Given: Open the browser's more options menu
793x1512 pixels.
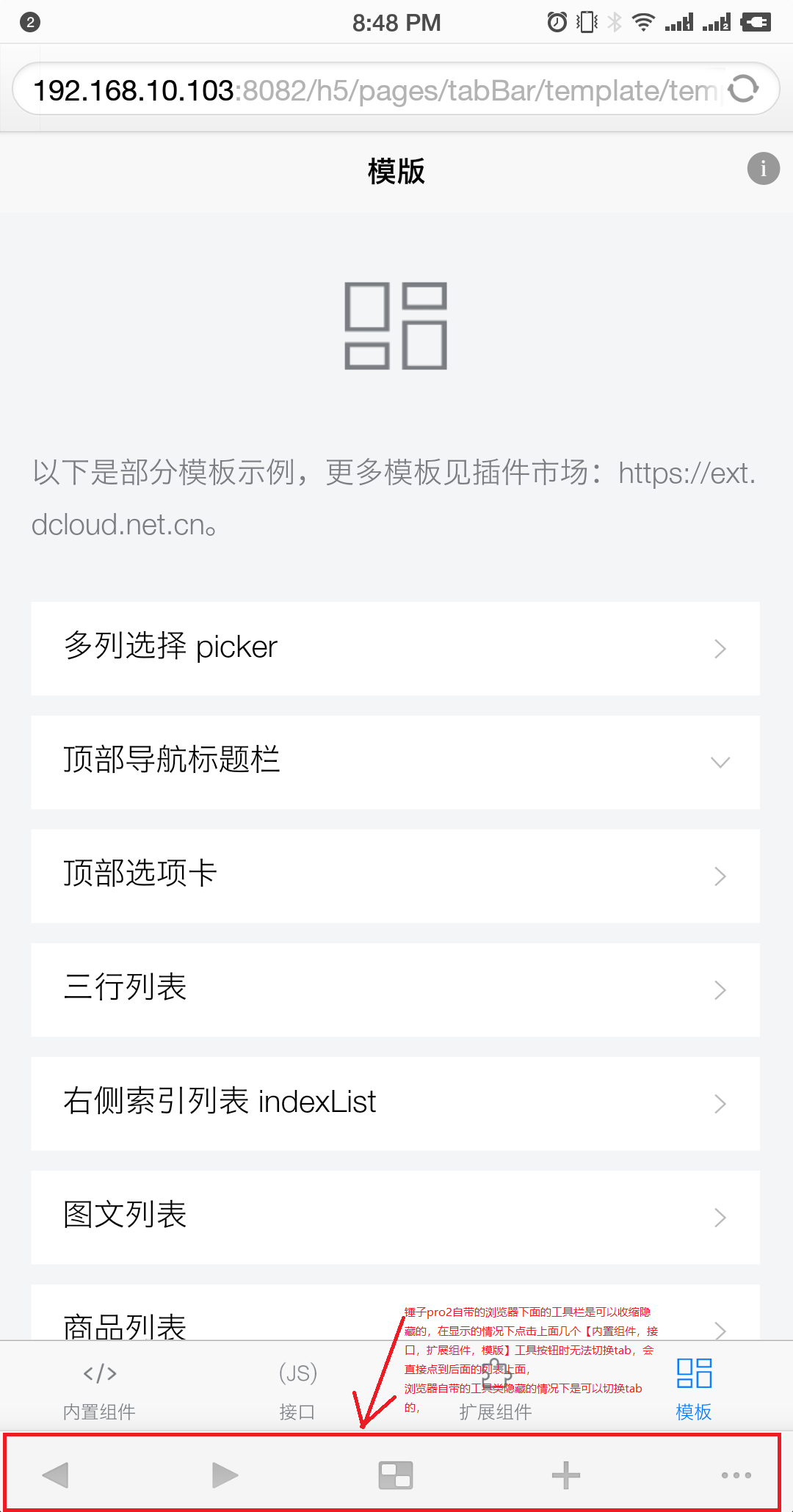Looking at the screenshot, I should (736, 1475).
